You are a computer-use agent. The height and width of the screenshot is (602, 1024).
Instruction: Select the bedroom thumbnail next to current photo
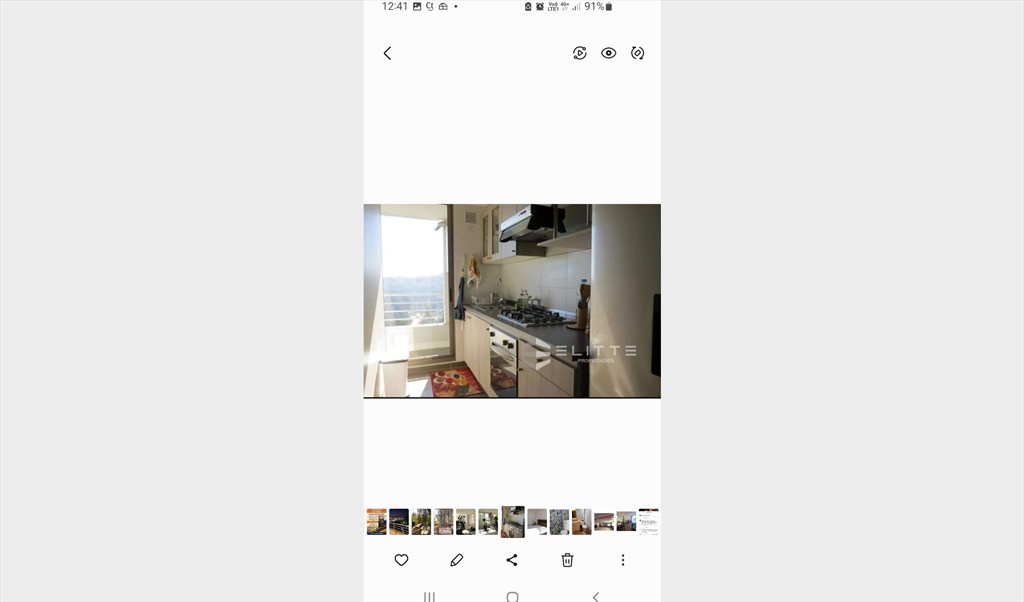[x=537, y=521]
